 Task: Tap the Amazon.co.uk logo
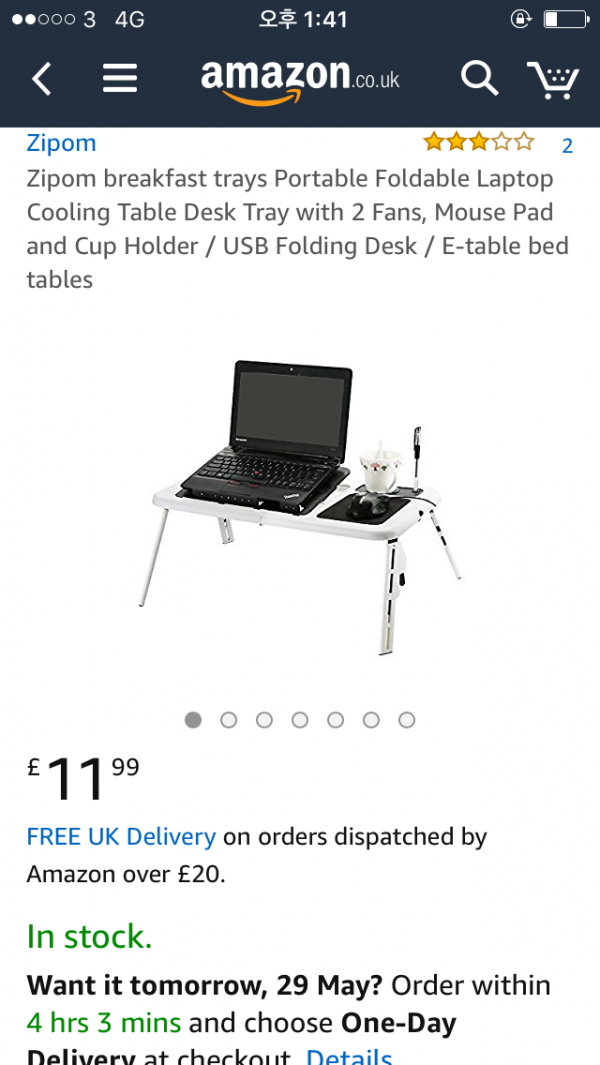coord(300,79)
